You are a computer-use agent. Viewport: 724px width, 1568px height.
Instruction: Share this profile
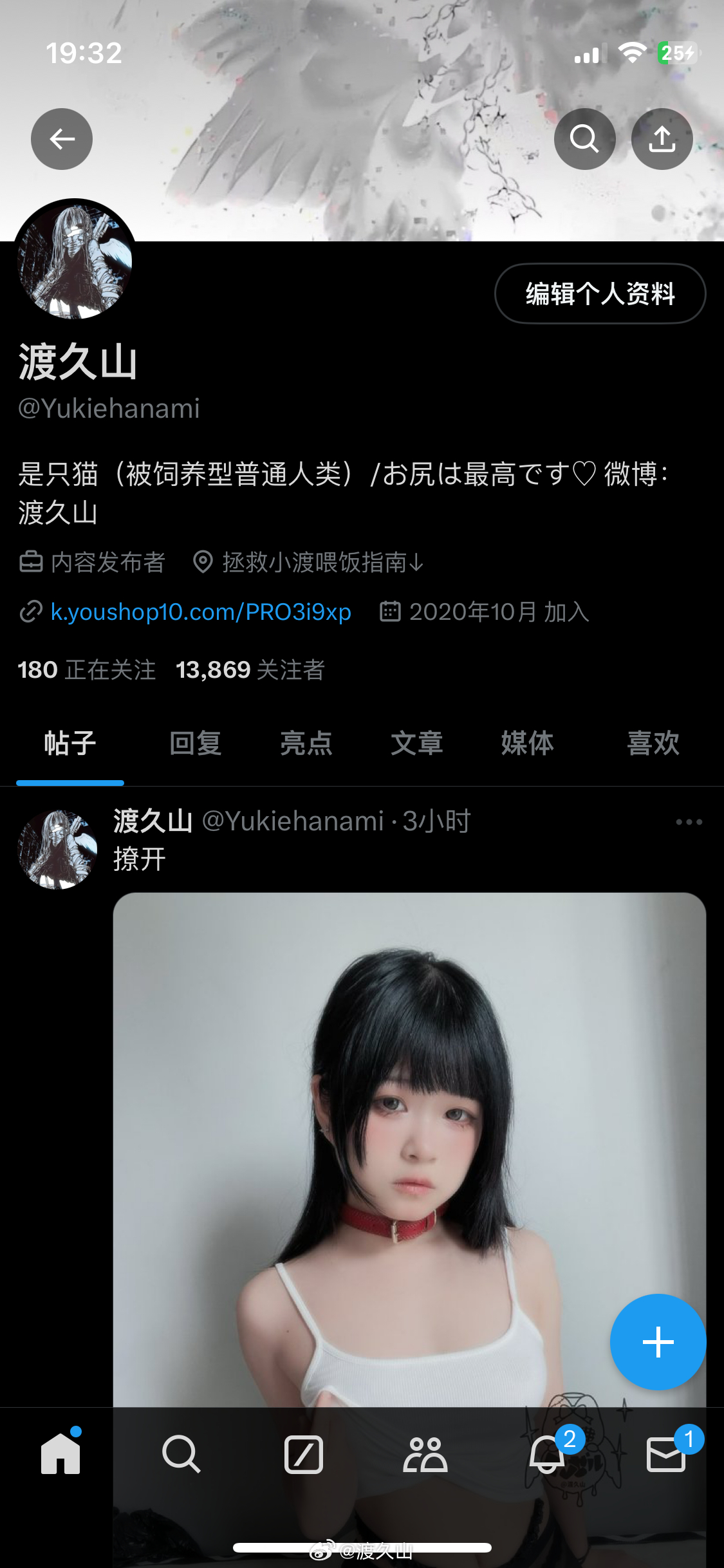(x=662, y=139)
